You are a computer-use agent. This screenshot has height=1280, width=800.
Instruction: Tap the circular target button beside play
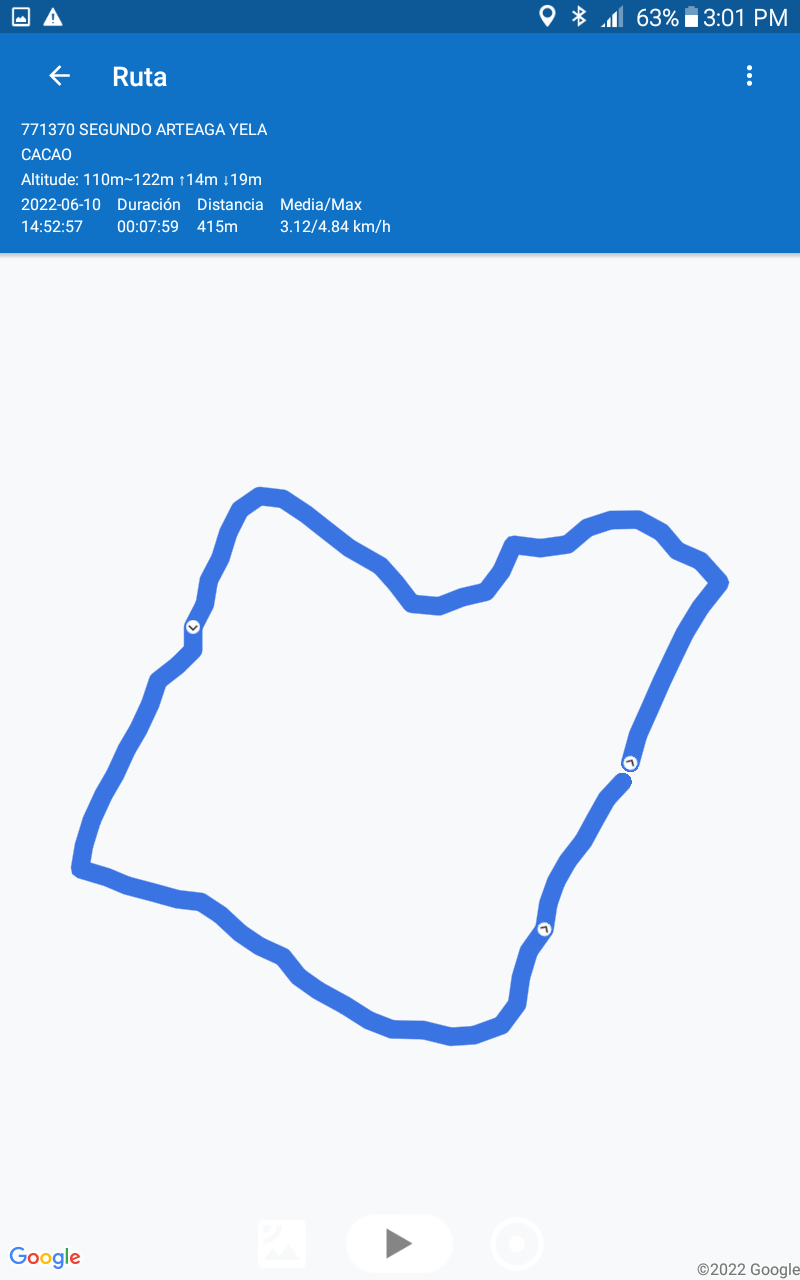(517, 1244)
